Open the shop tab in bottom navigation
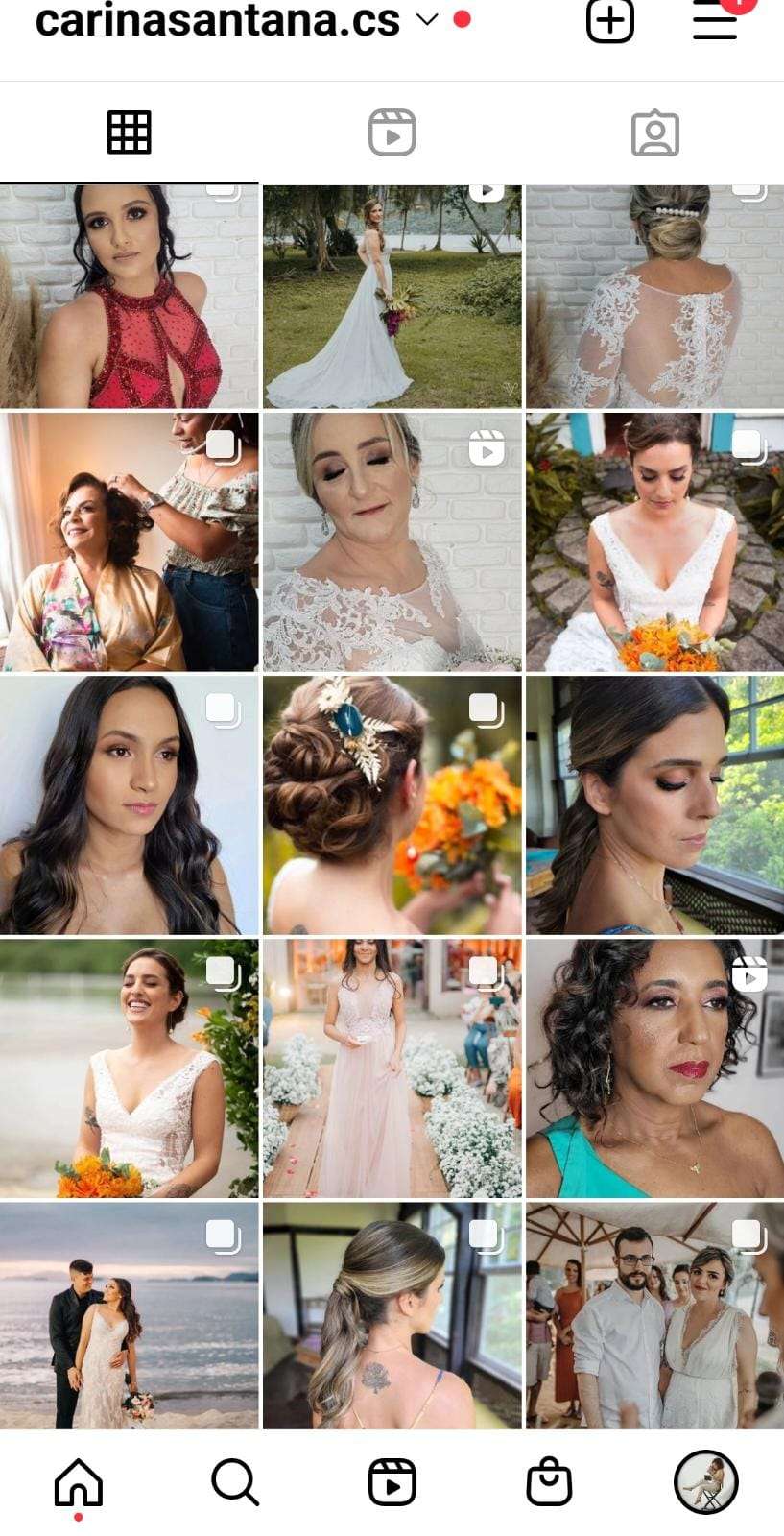784x1536 pixels. pyautogui.click(x=549, y=1481)
